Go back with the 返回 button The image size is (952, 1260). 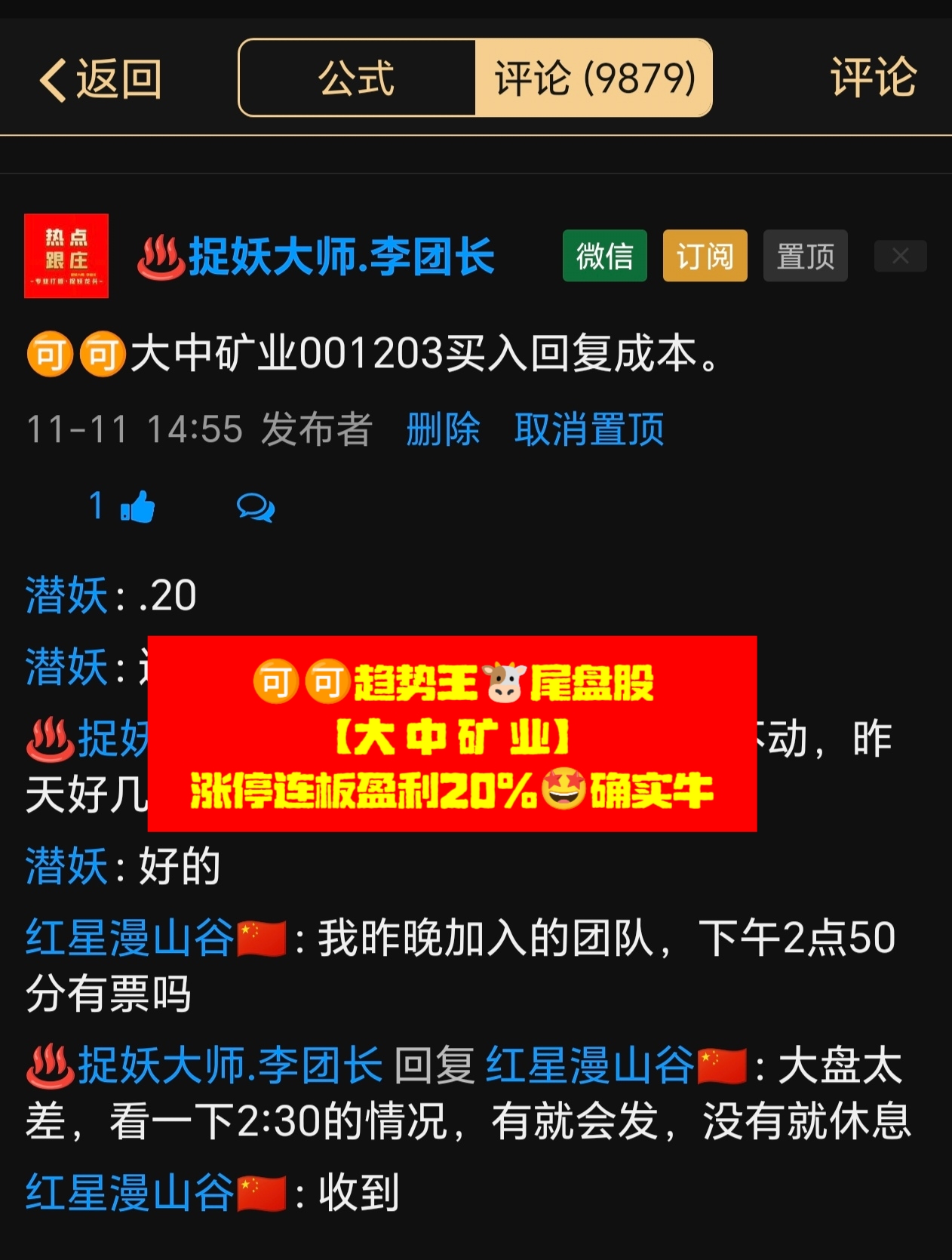coord(100,79)
